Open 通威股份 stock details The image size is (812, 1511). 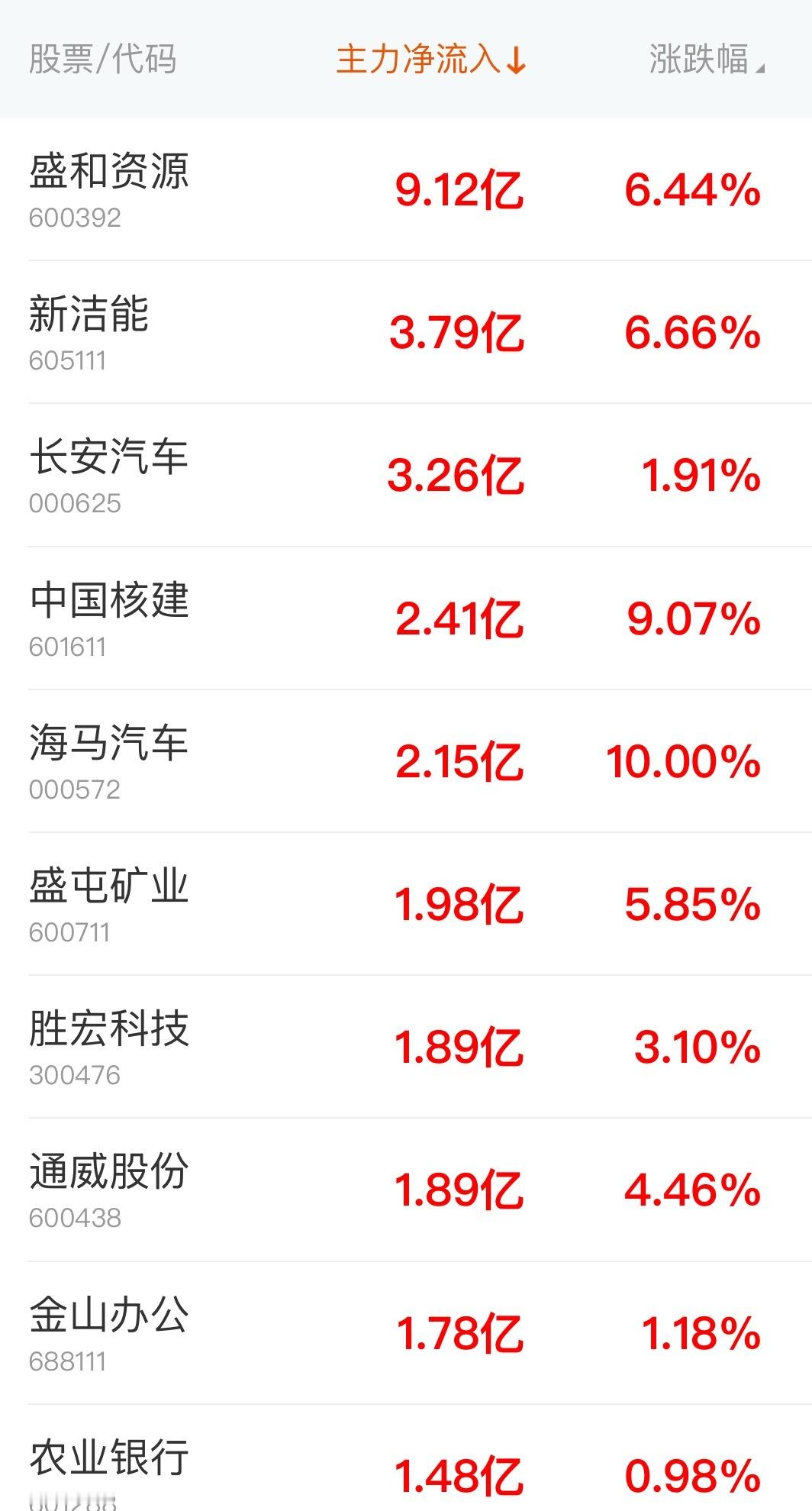click(109, 1171)
